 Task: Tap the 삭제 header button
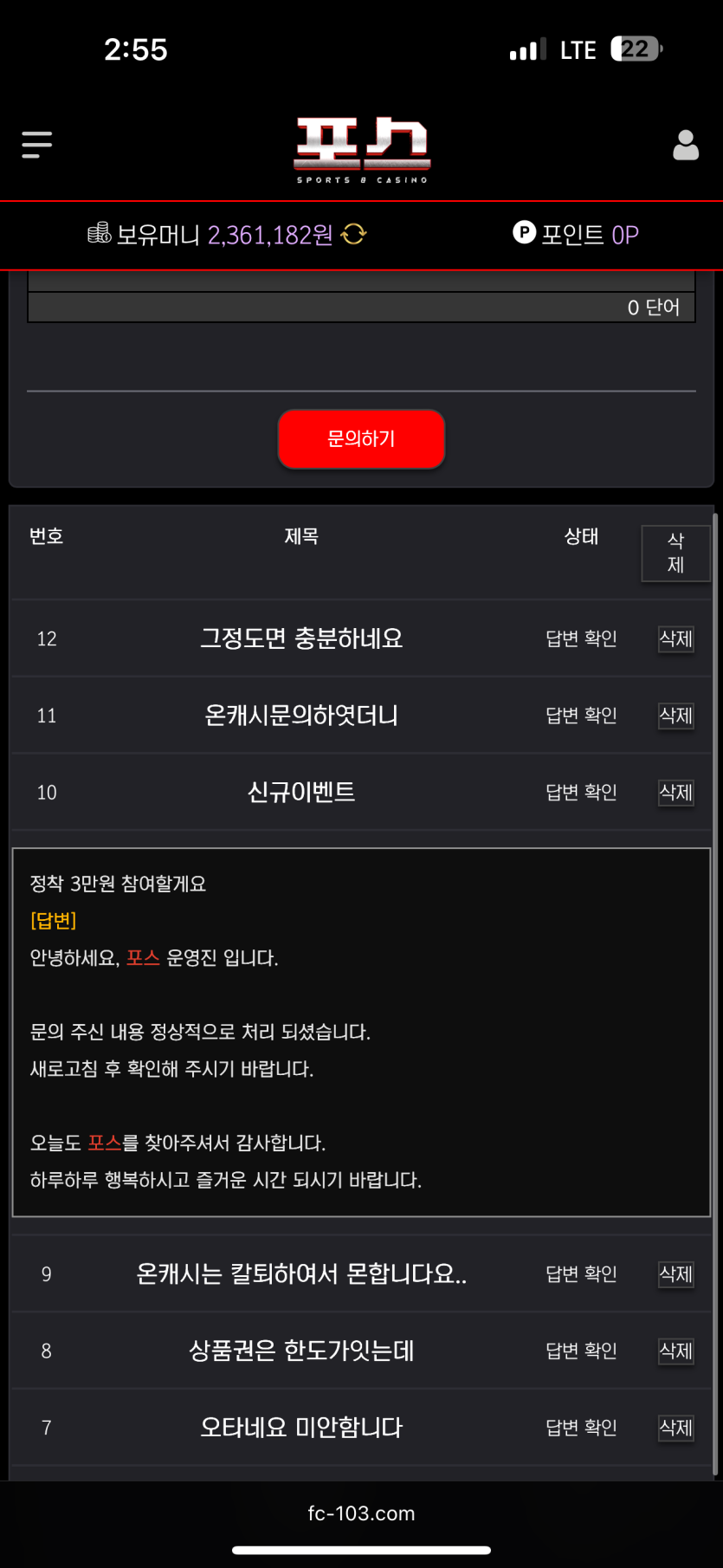point(675,553)
